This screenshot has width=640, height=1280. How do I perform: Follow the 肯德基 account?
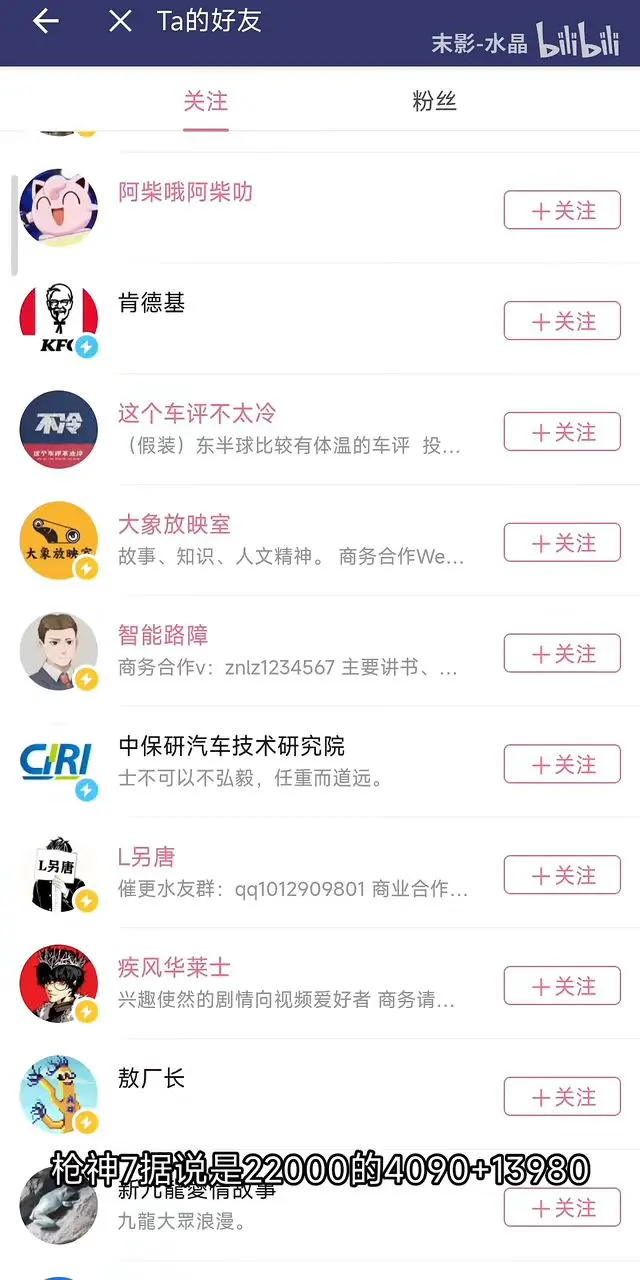[562, 322]
